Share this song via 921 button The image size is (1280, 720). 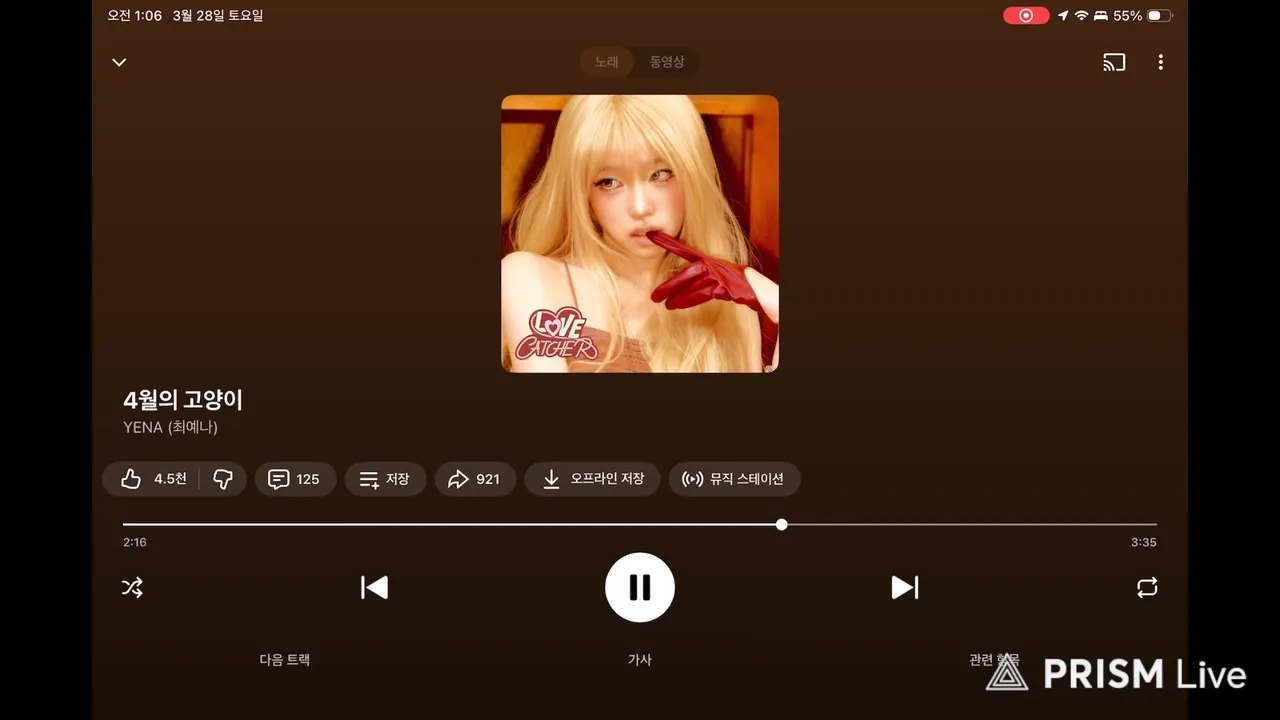pyautogui.click(x=474, y=479)
